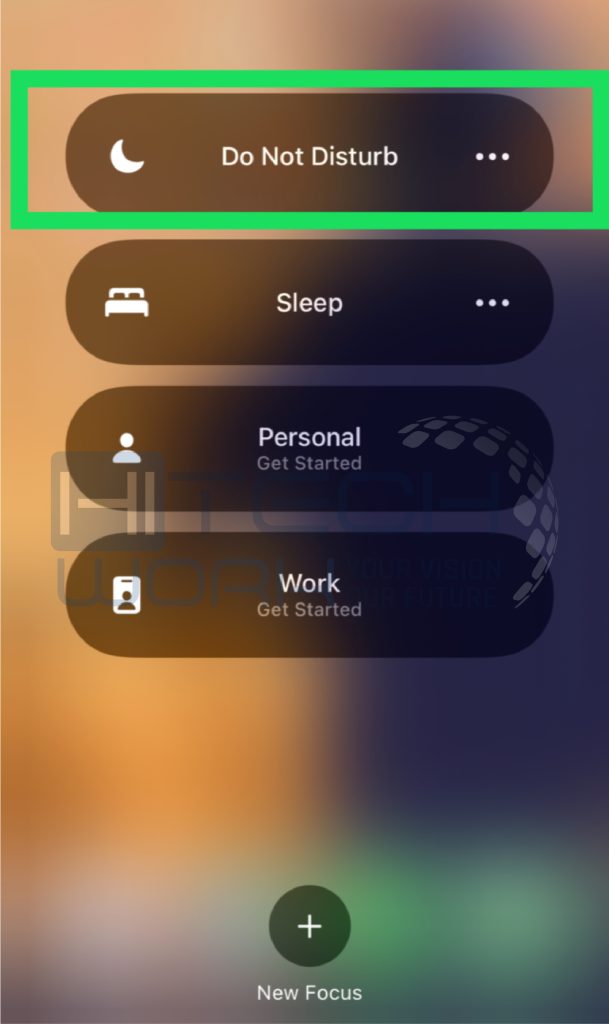Open Do Not Disturb options ellipsis
The height and width of the screenshot is (1024, 609).
coord(492,157)
